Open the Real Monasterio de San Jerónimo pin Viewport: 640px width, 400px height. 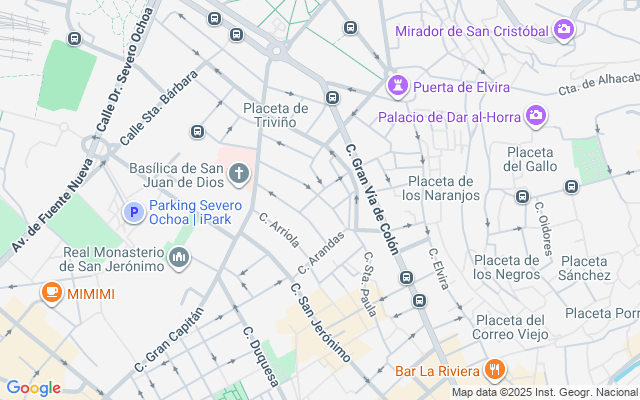point(180,258)
